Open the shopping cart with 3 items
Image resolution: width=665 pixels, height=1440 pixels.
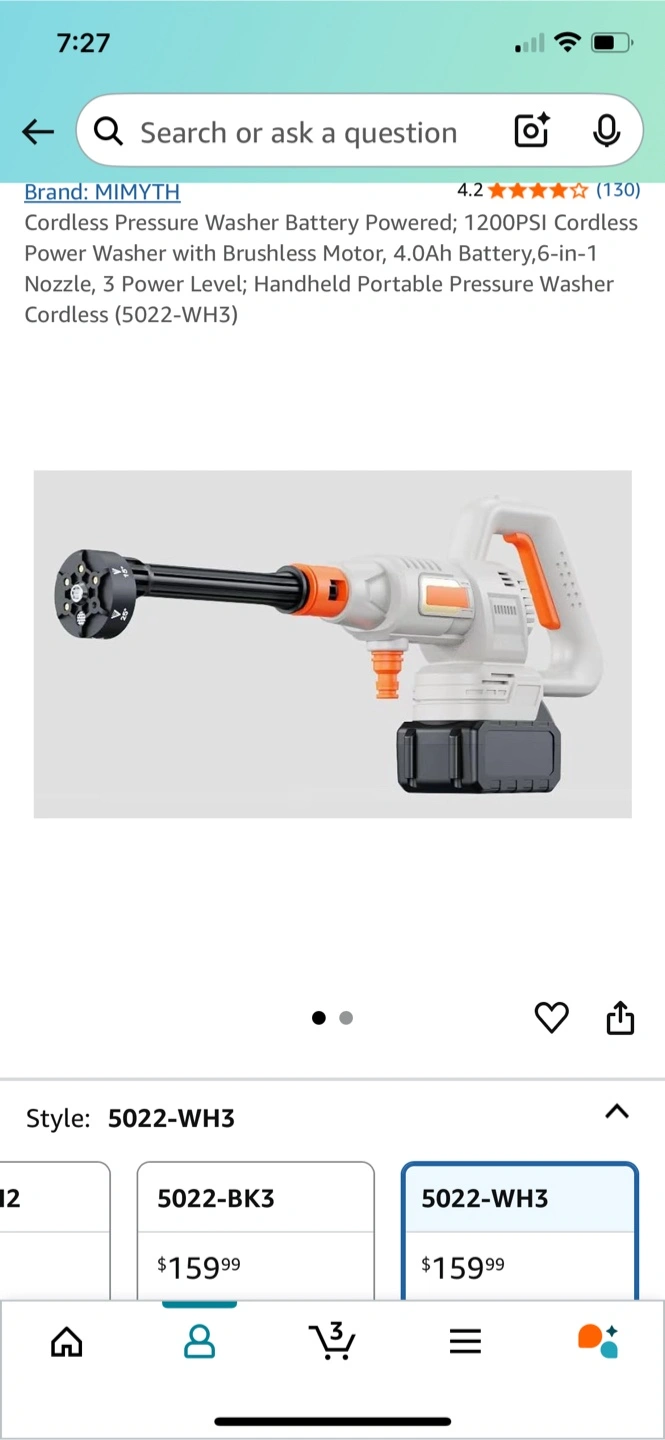point(332,1341)
